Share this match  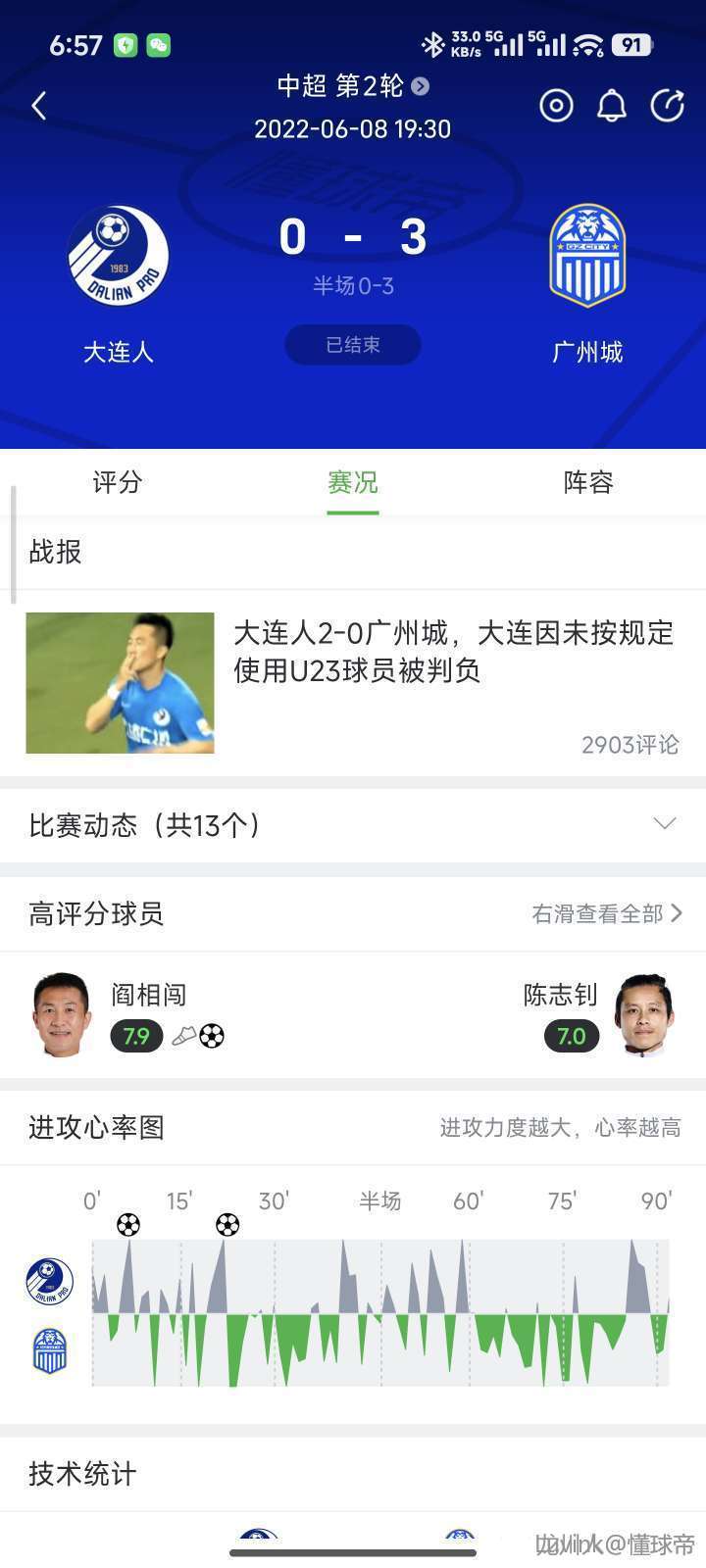click(x=668, y=106)
